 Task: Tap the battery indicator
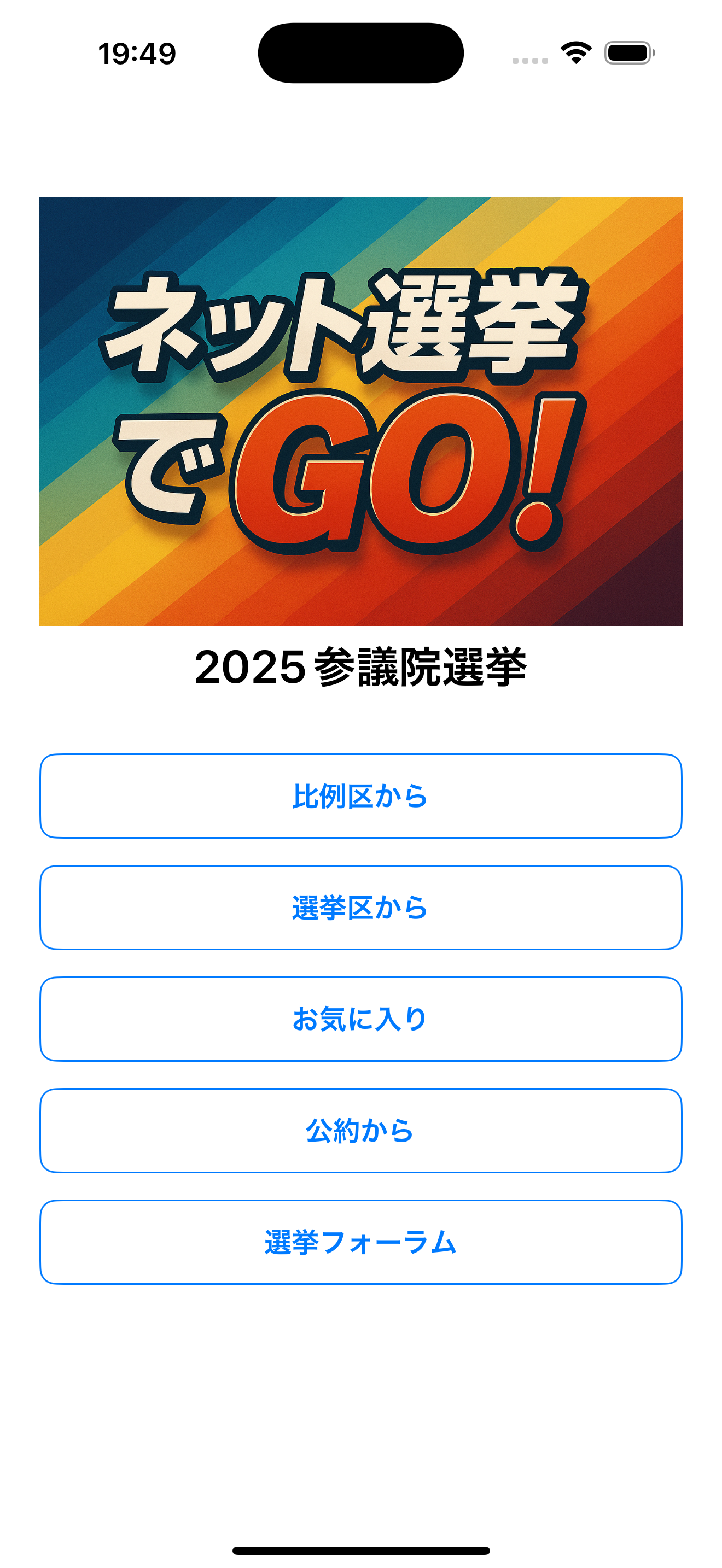pos(630,54)
